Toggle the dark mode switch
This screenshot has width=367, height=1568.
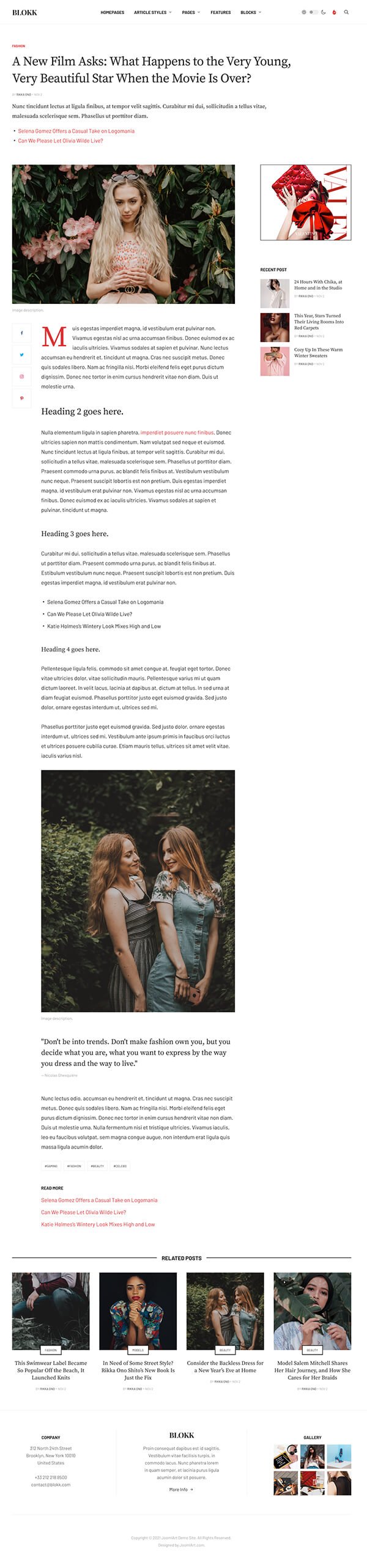[x=313, y=12]
